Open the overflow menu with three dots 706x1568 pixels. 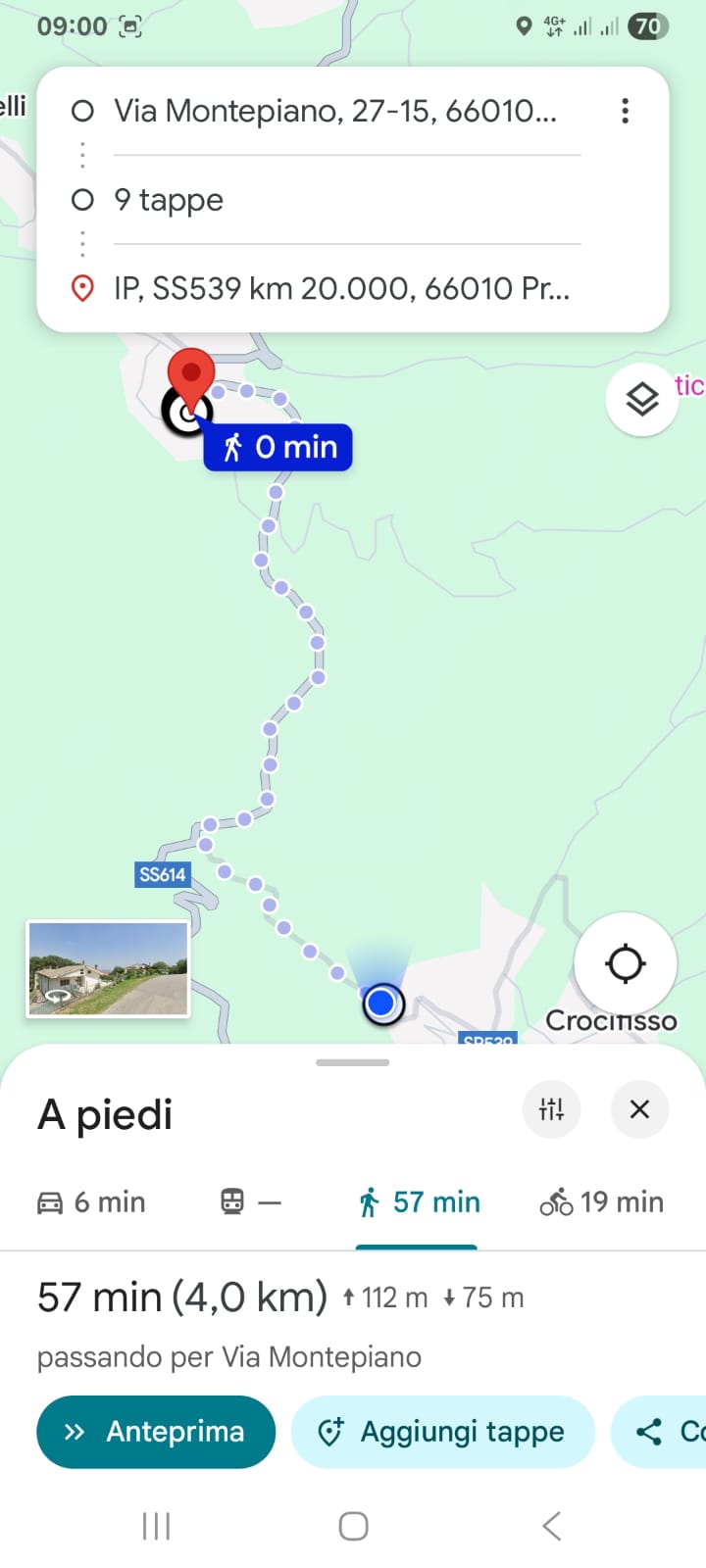pyautogui.click(x=625, y=112)
